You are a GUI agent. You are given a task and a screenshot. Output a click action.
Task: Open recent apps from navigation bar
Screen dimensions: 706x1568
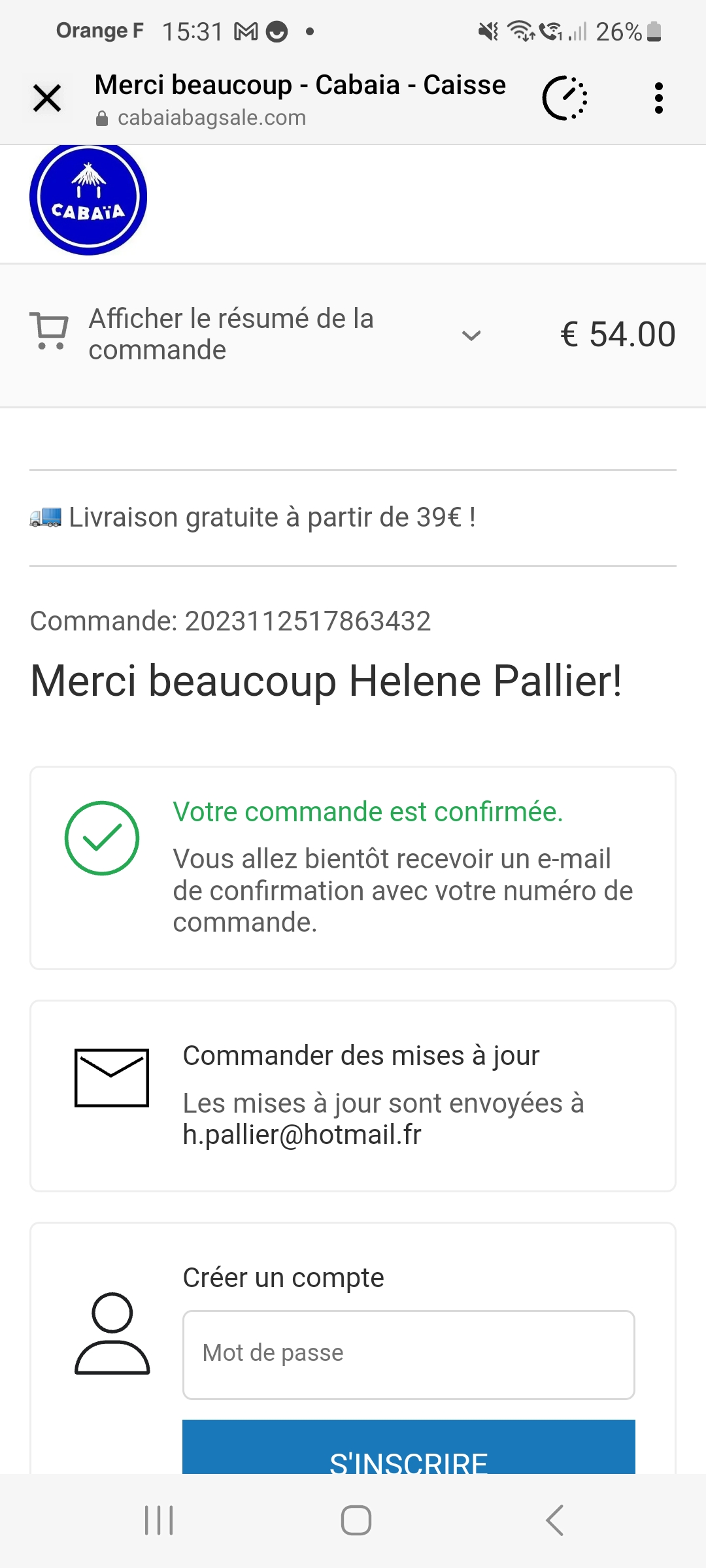point(159,1520)
